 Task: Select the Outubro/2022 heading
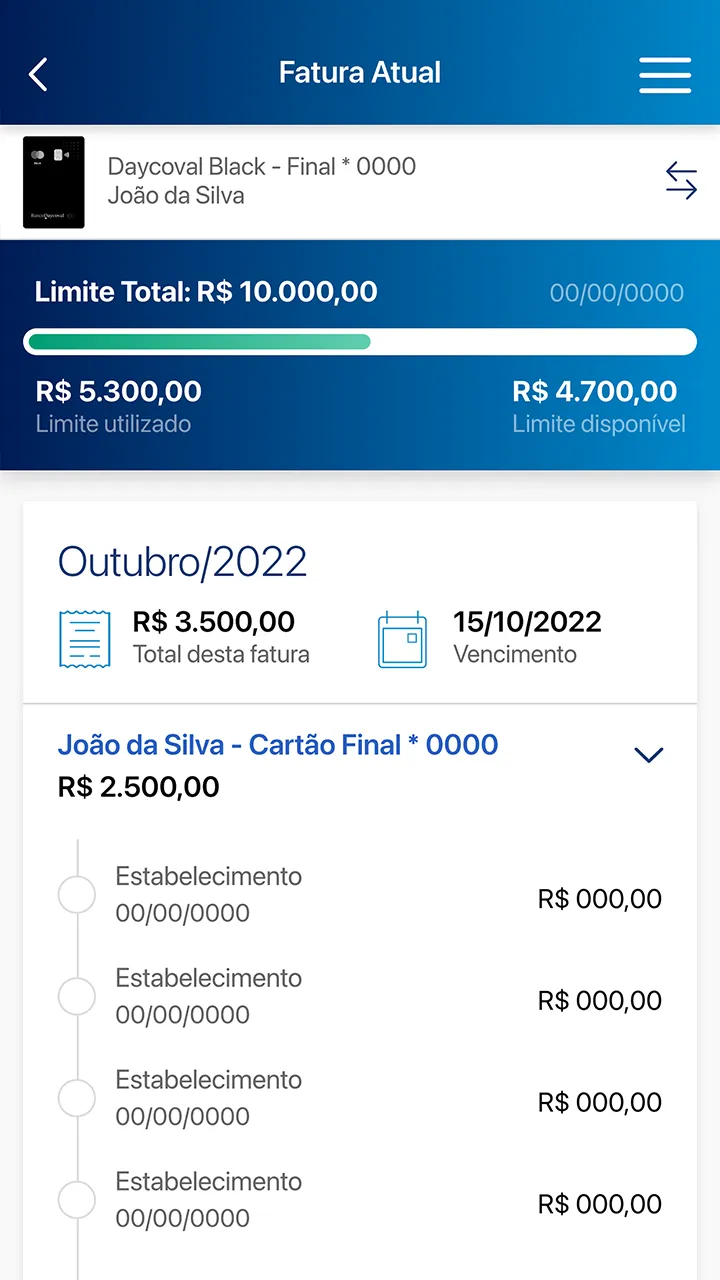pos(182,562)
